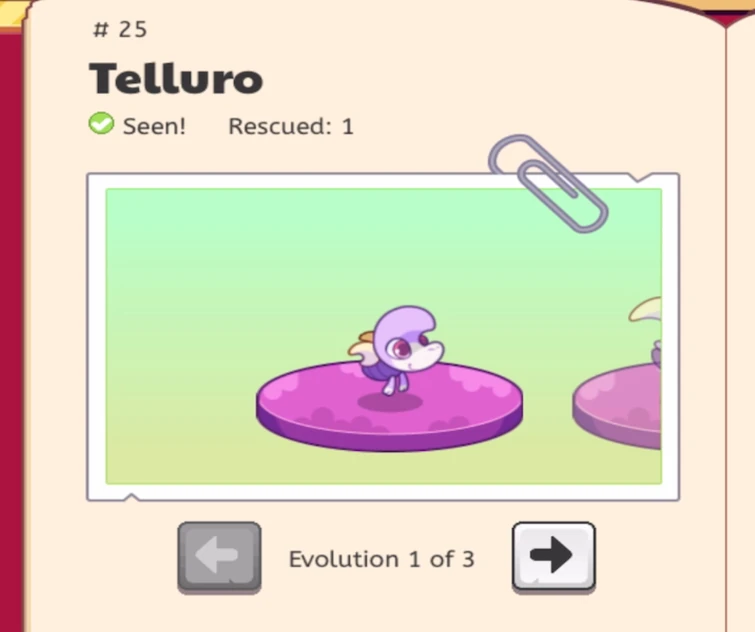
Task: Tap the greyed-out previous evolution arrow
Action: pos(220,557)
